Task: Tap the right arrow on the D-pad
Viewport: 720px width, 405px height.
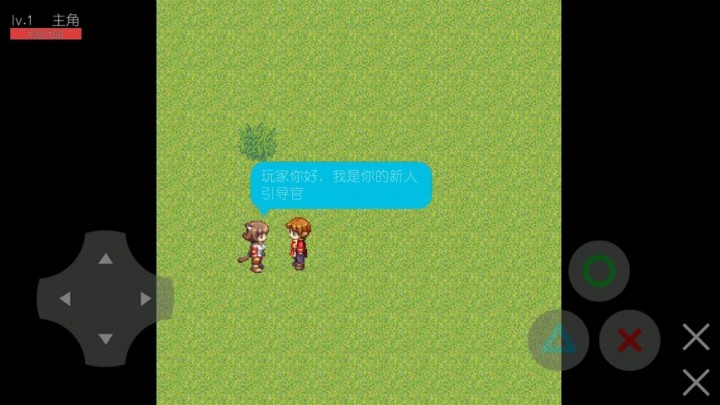Action: click(146, 299)
